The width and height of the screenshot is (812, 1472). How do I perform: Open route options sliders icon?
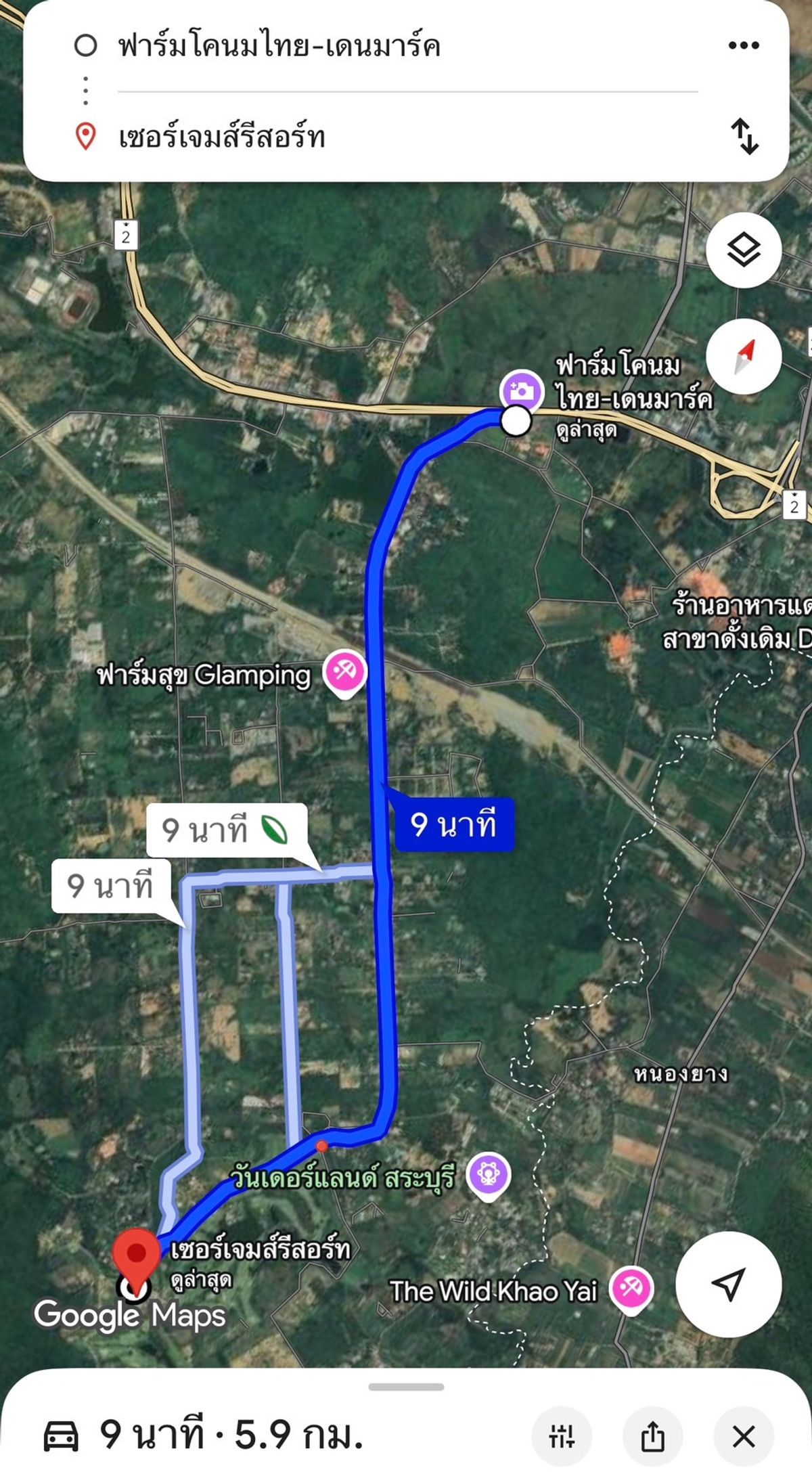pyautogui.click(x=562, y=1436)
